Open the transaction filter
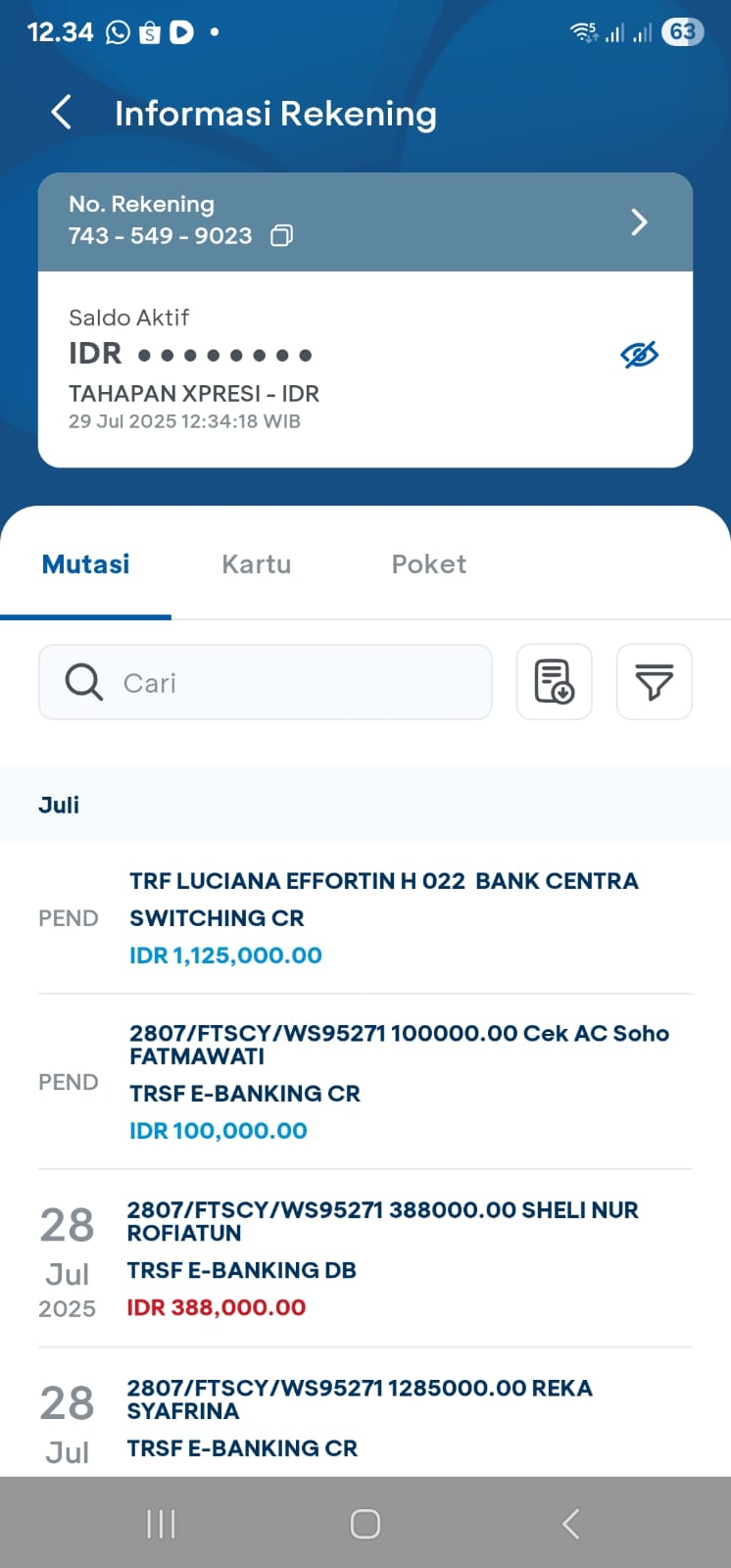This screenshot has width=731, height=1568. [x=654, y=682]
